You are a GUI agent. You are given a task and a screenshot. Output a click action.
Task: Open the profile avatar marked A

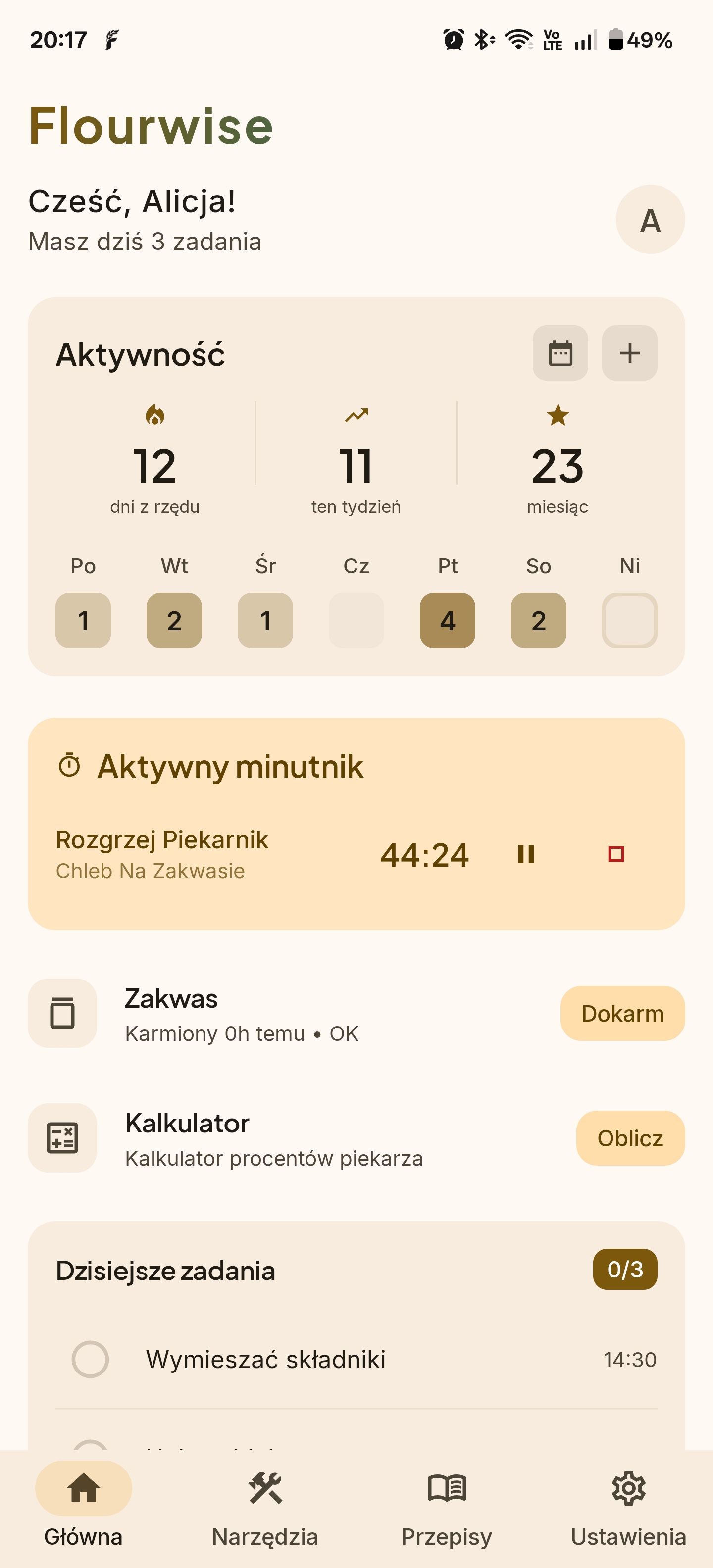coord(650,220)
